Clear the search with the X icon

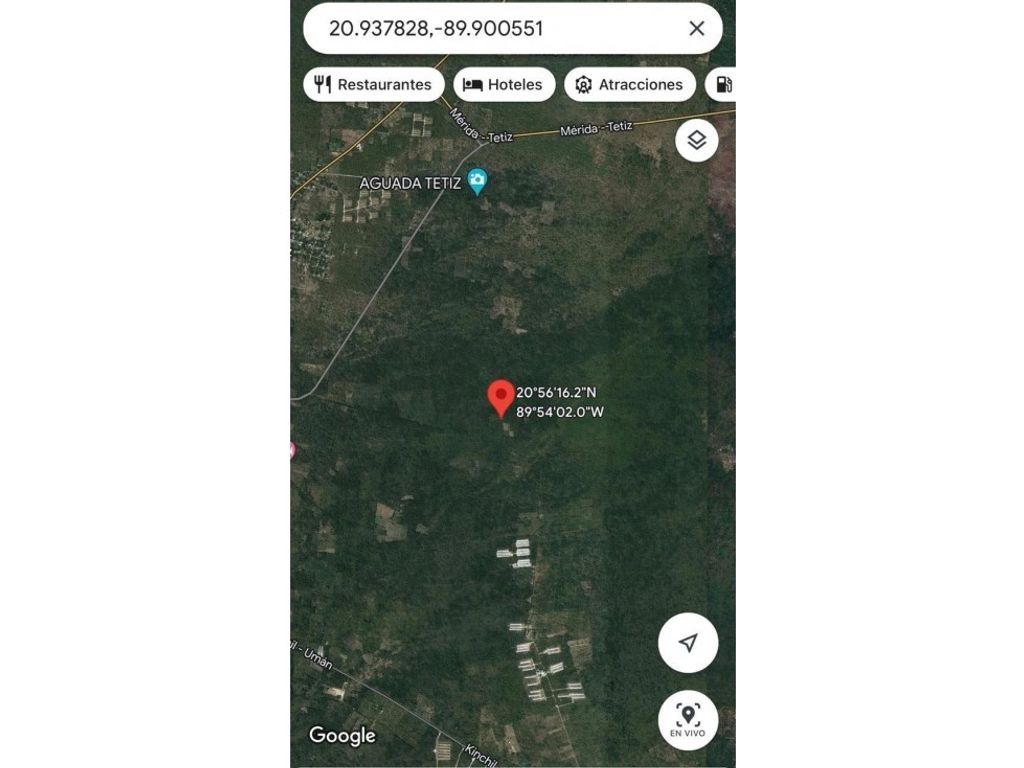coord(697,29)
